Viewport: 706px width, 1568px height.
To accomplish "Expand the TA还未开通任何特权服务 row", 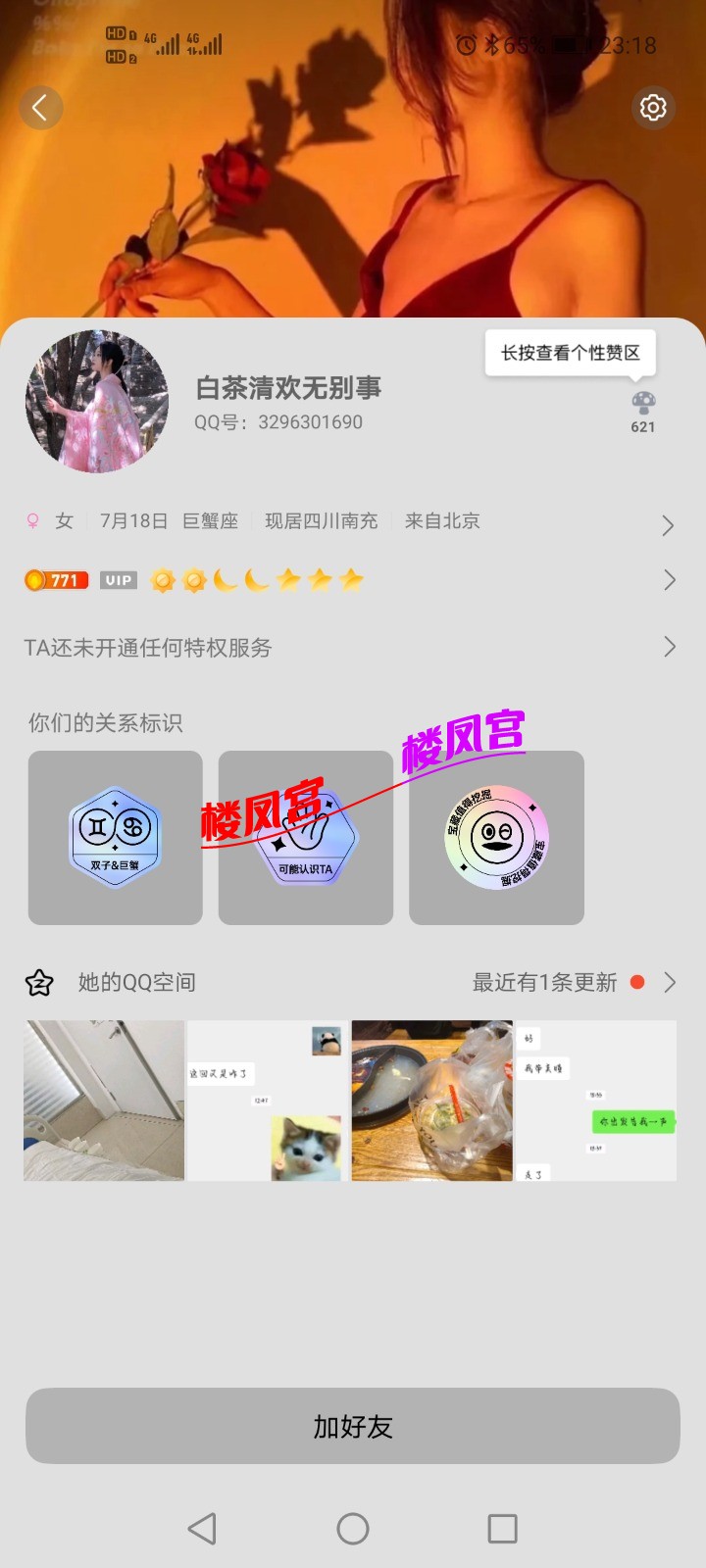I will tap(670, 648).
